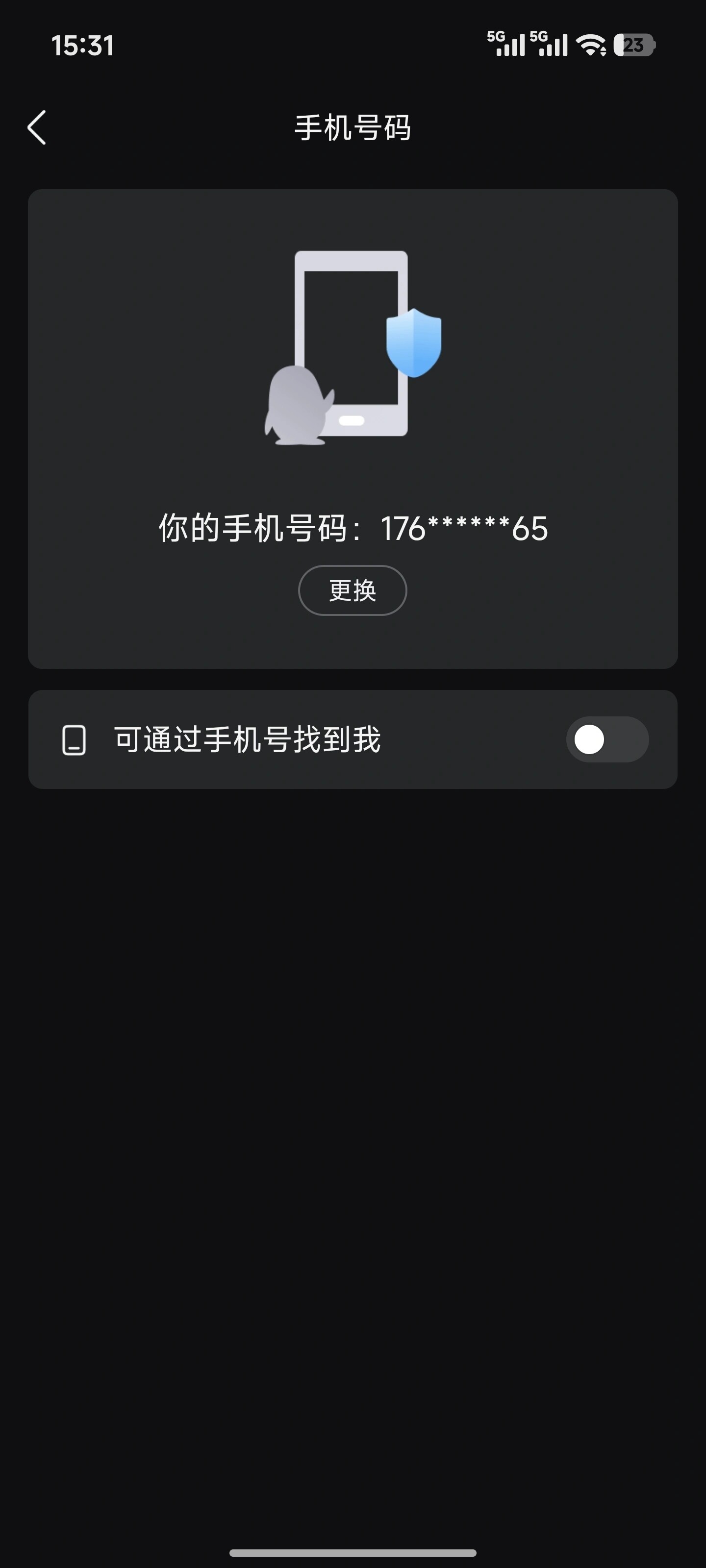The image size is (706, 1568).
Task: Tap the back chevron to exit phone settings
Action: tap(37, 128)
